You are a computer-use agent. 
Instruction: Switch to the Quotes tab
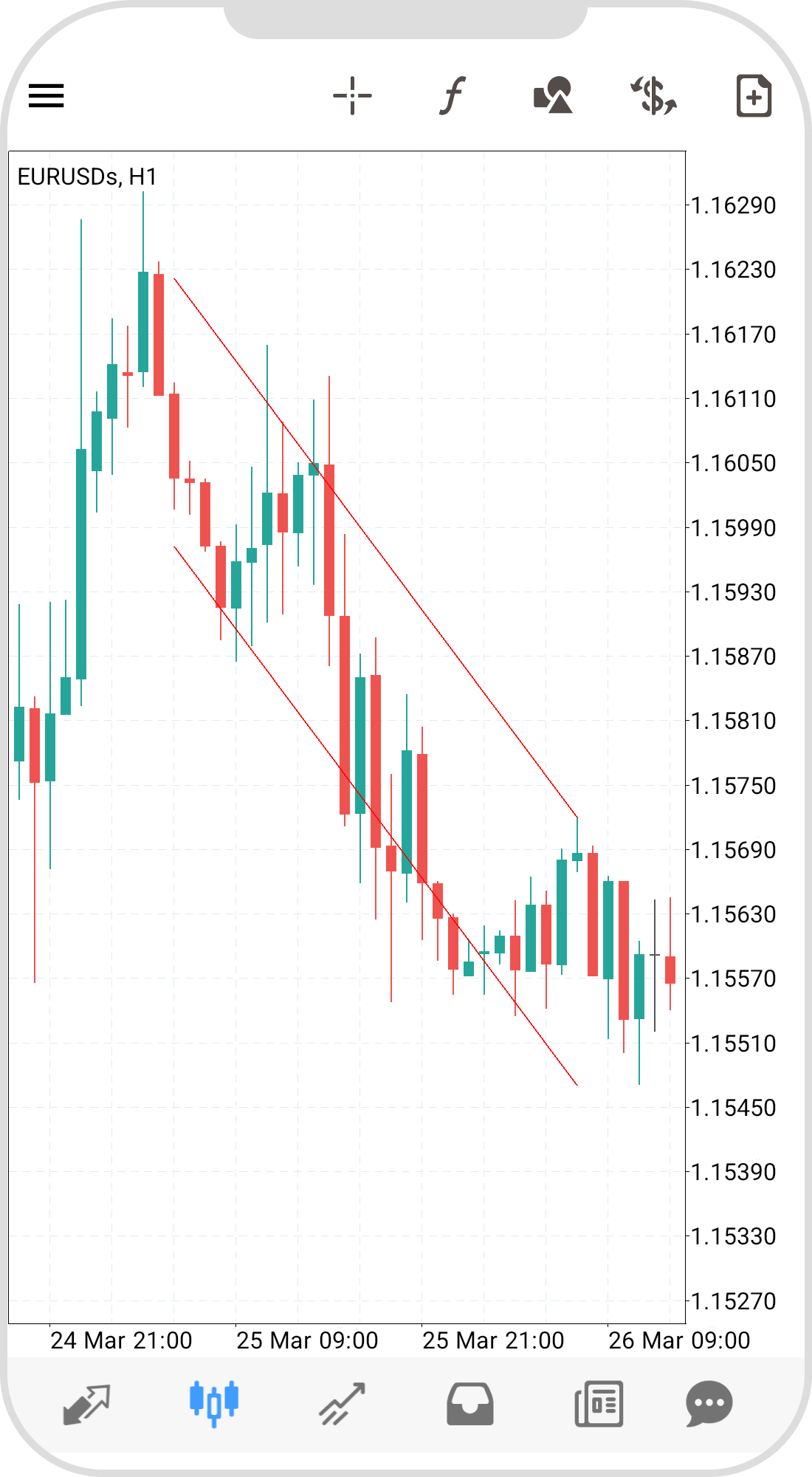(x=86, y=1403)
